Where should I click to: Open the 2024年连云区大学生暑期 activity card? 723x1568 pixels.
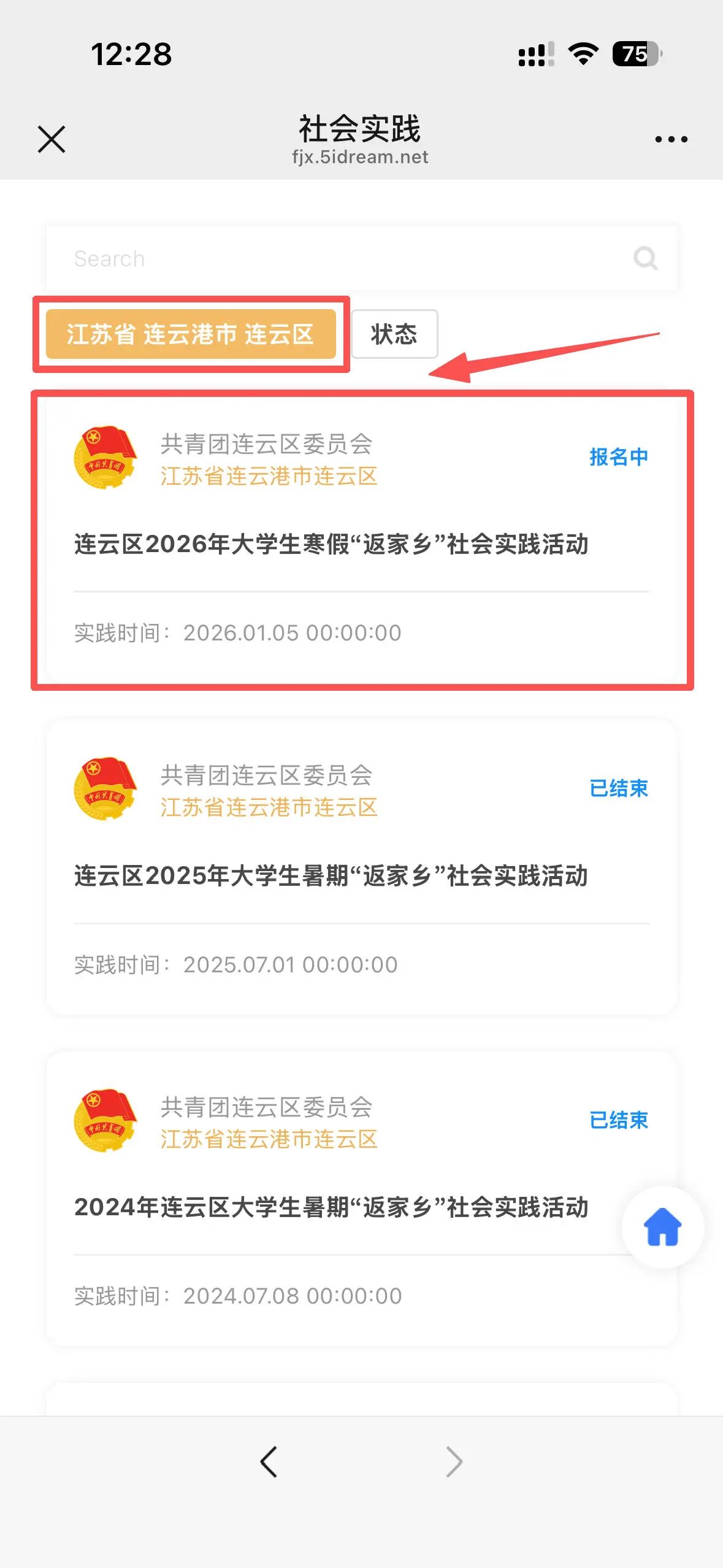pyautogui.click(x=331, y=1207)
